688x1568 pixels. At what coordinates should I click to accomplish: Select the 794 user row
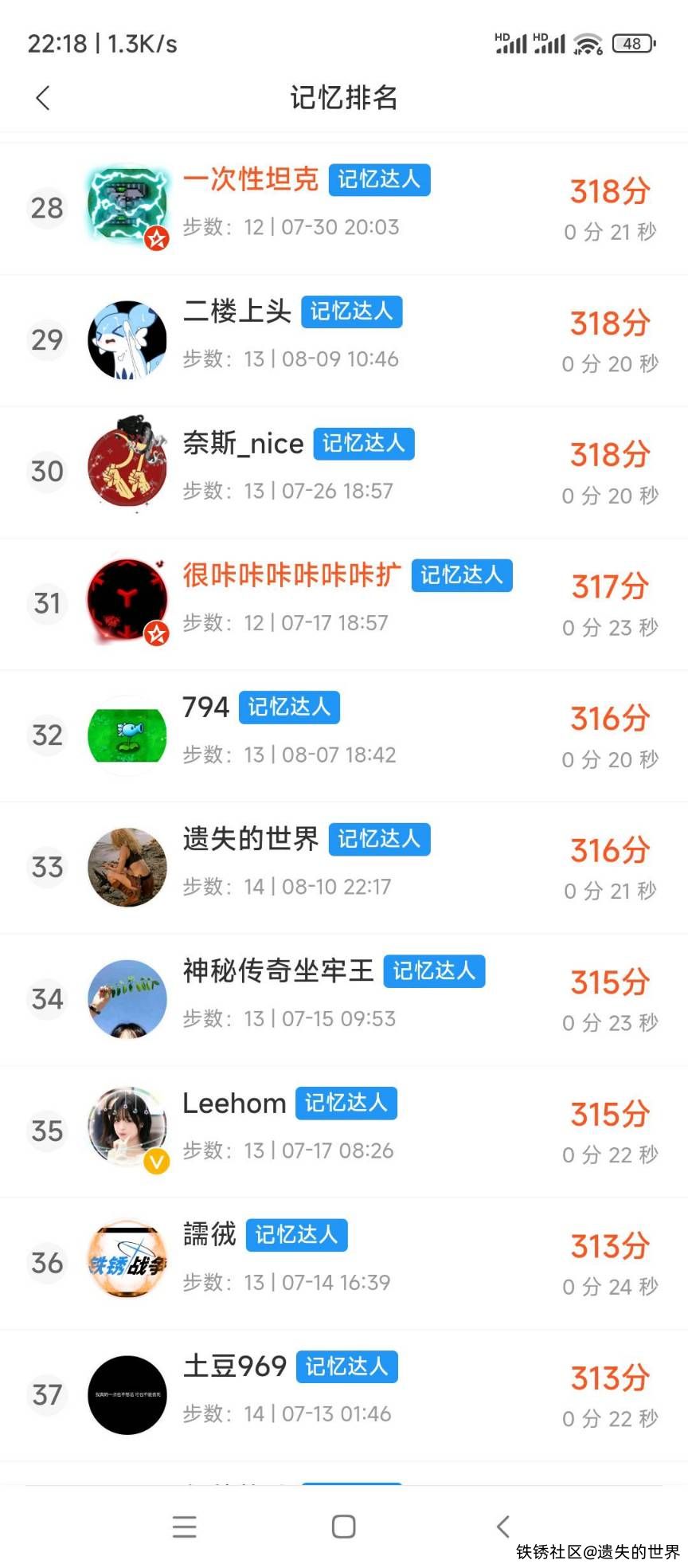tap(344, 735)
